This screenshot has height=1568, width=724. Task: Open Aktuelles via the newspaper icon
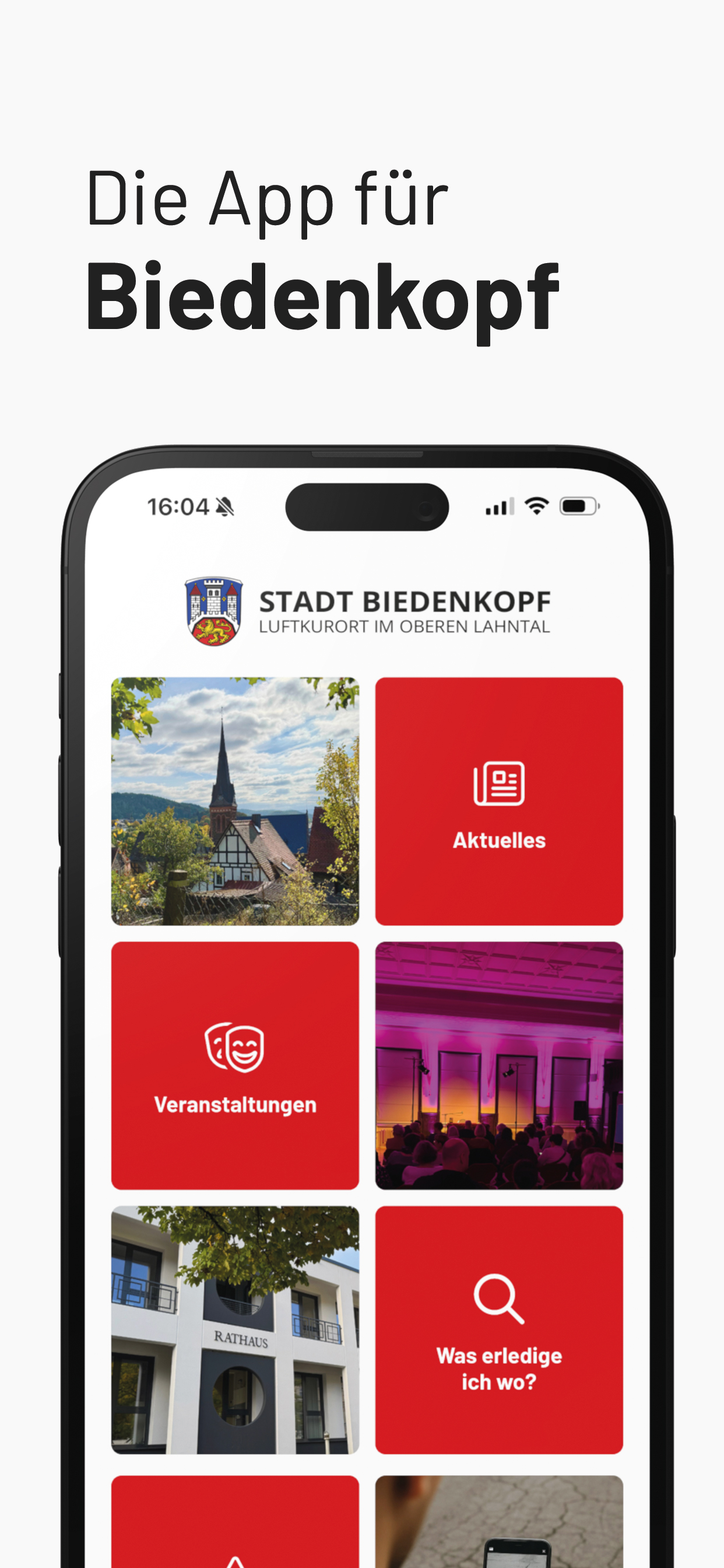point(499,785)
